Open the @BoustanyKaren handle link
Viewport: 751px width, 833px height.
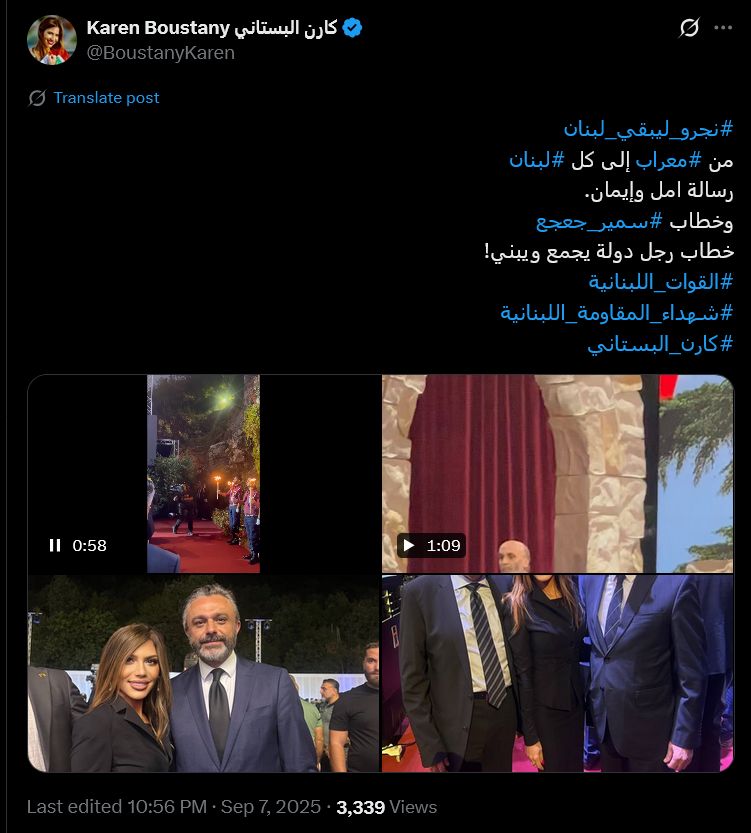coord(161,53)
